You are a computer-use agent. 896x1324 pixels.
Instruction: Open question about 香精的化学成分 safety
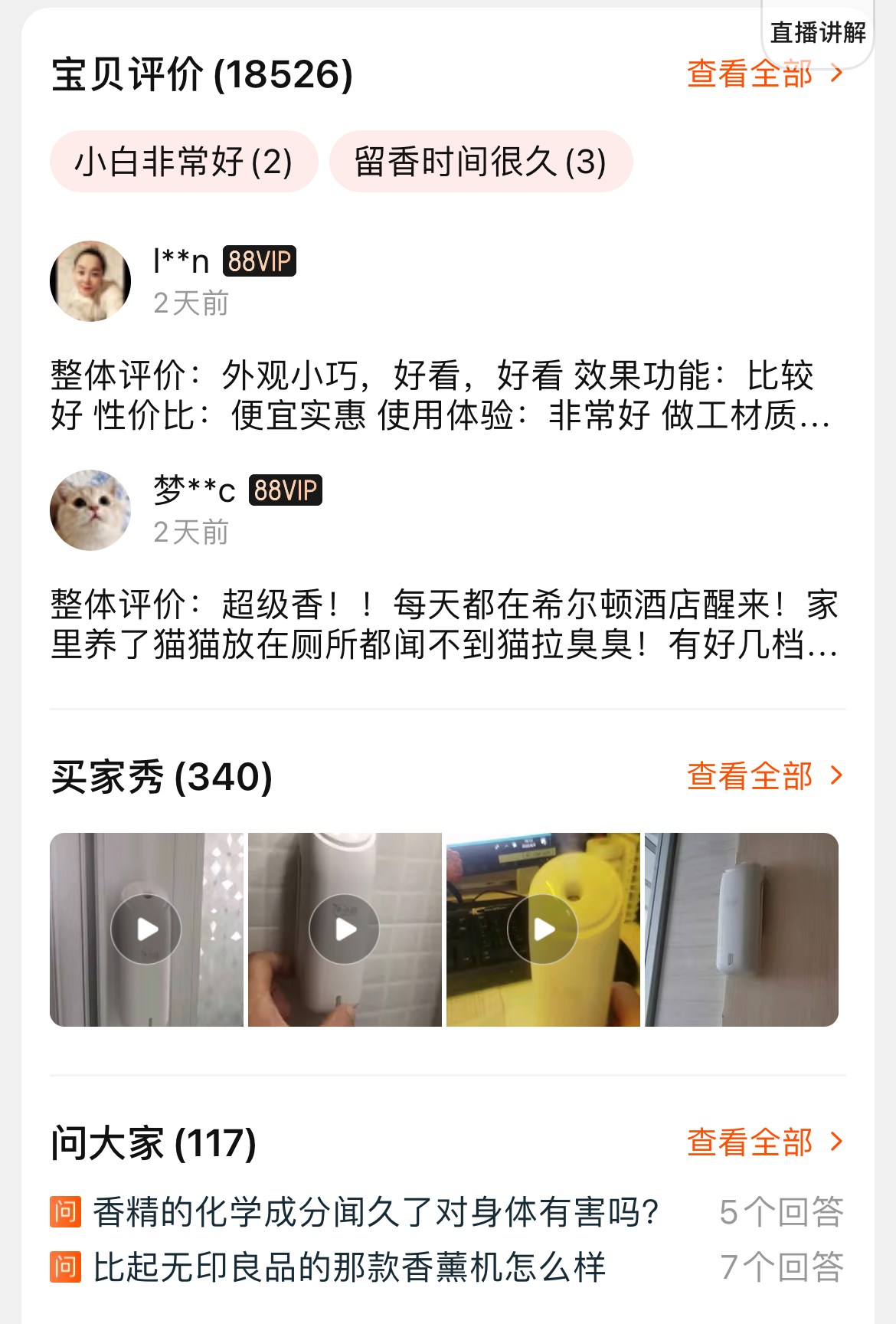[375, 1212]
